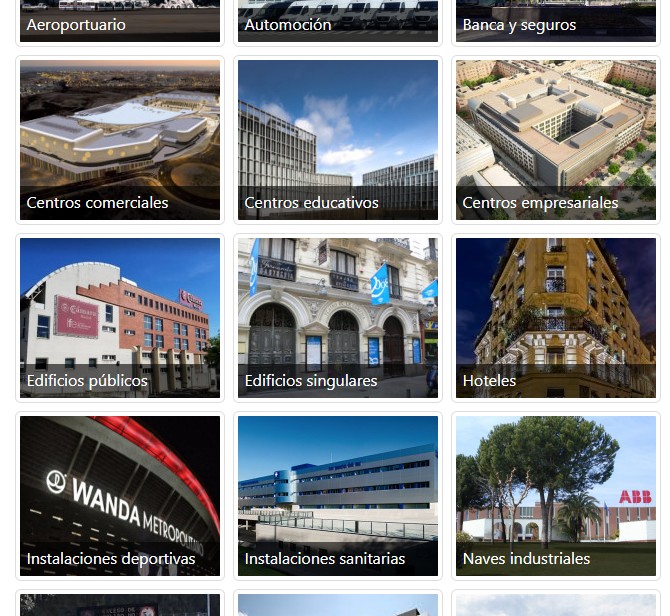Select the Automoción category
The image size is (670, 616).
[337, 22]
